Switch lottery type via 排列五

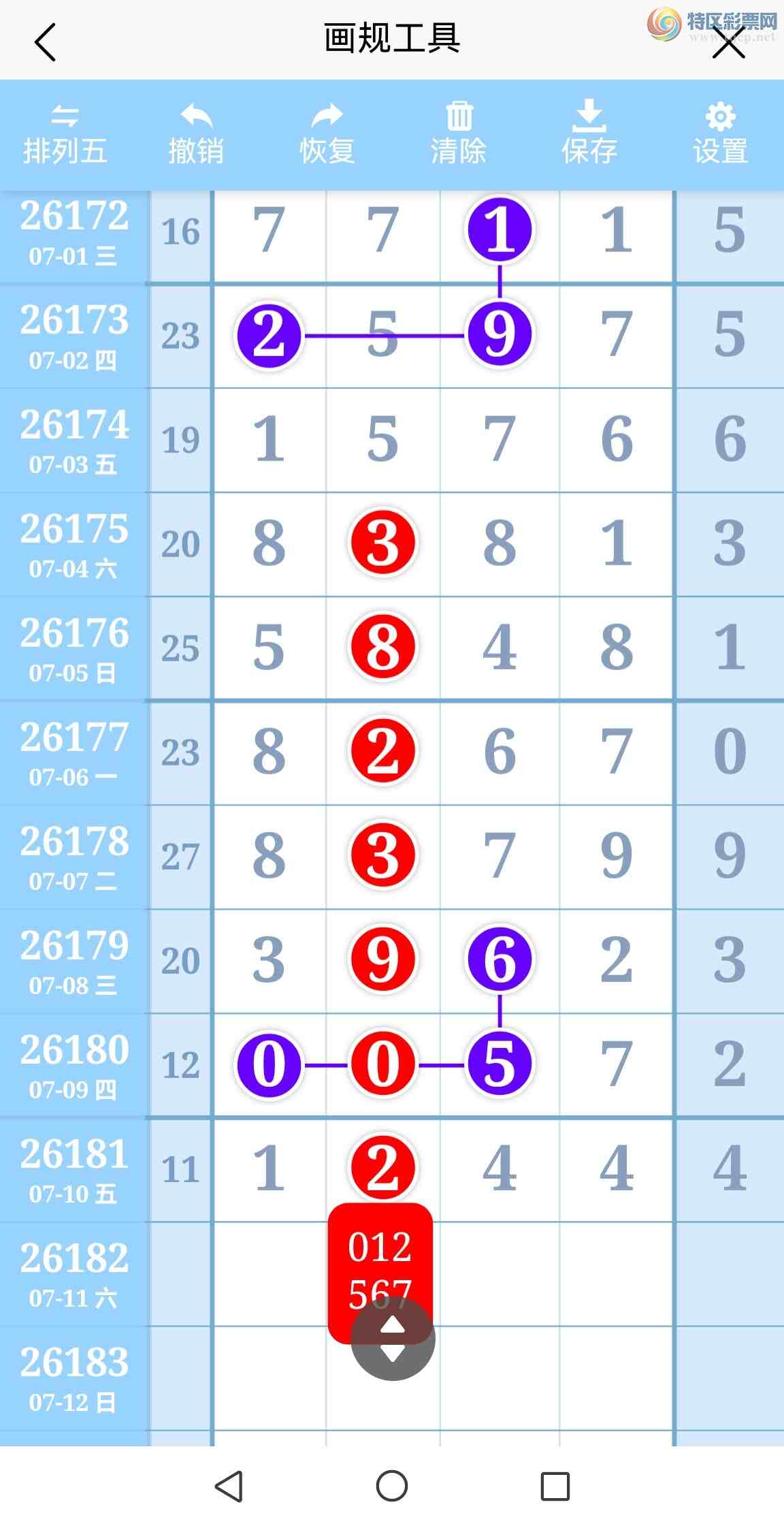65,135
